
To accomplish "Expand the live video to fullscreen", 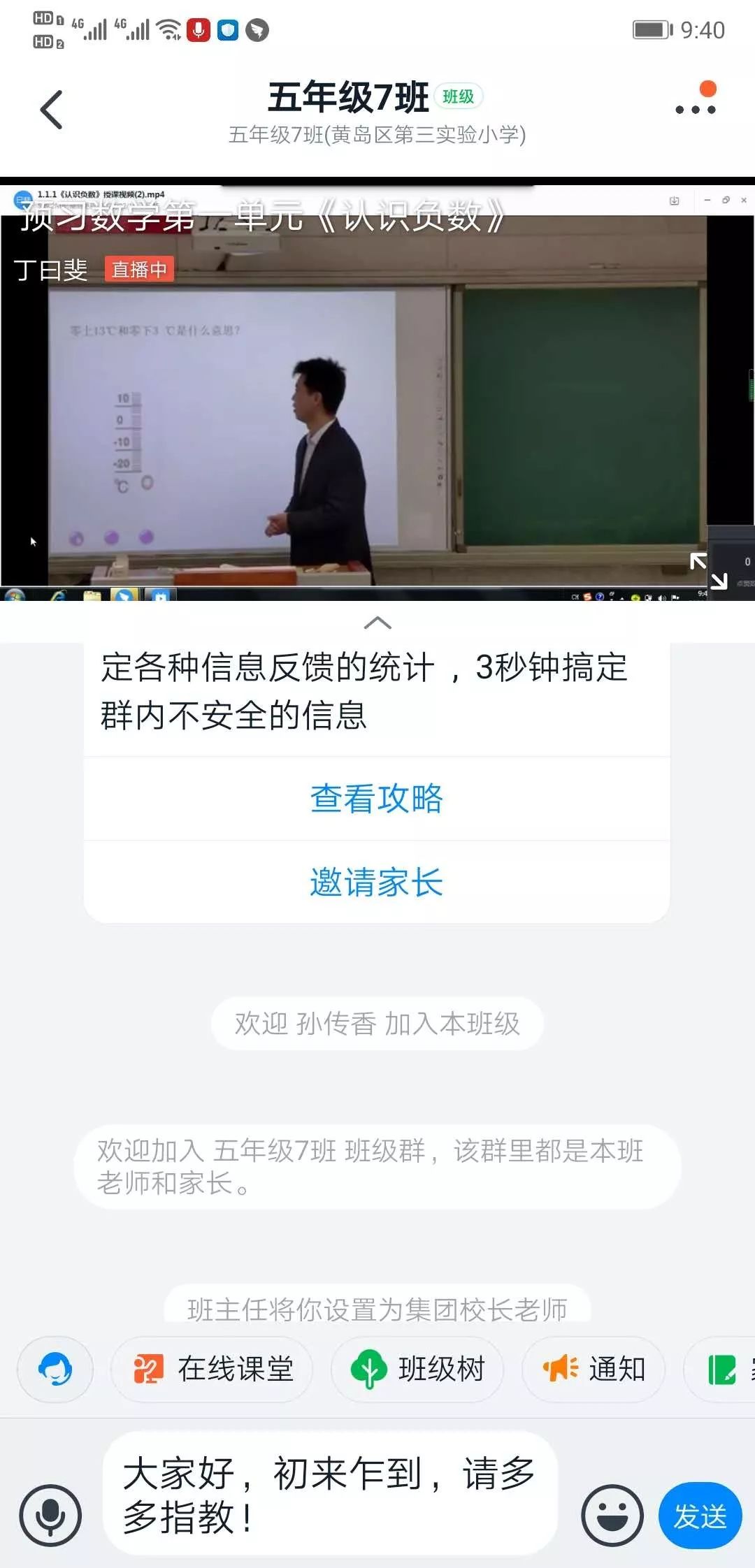I will point(708,571).
